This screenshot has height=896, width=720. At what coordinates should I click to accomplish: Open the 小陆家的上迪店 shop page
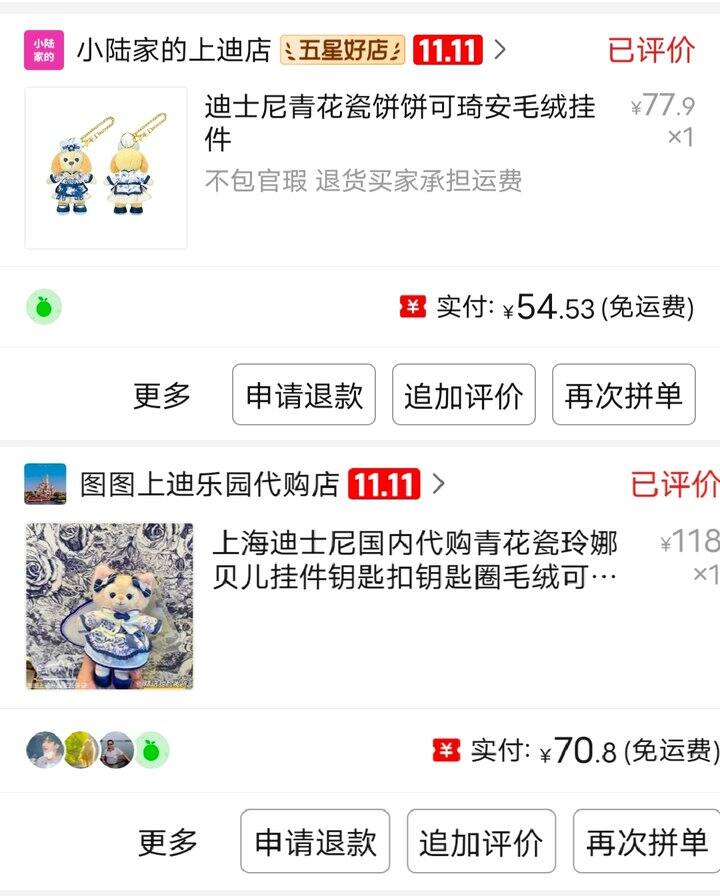coord(173,50)
